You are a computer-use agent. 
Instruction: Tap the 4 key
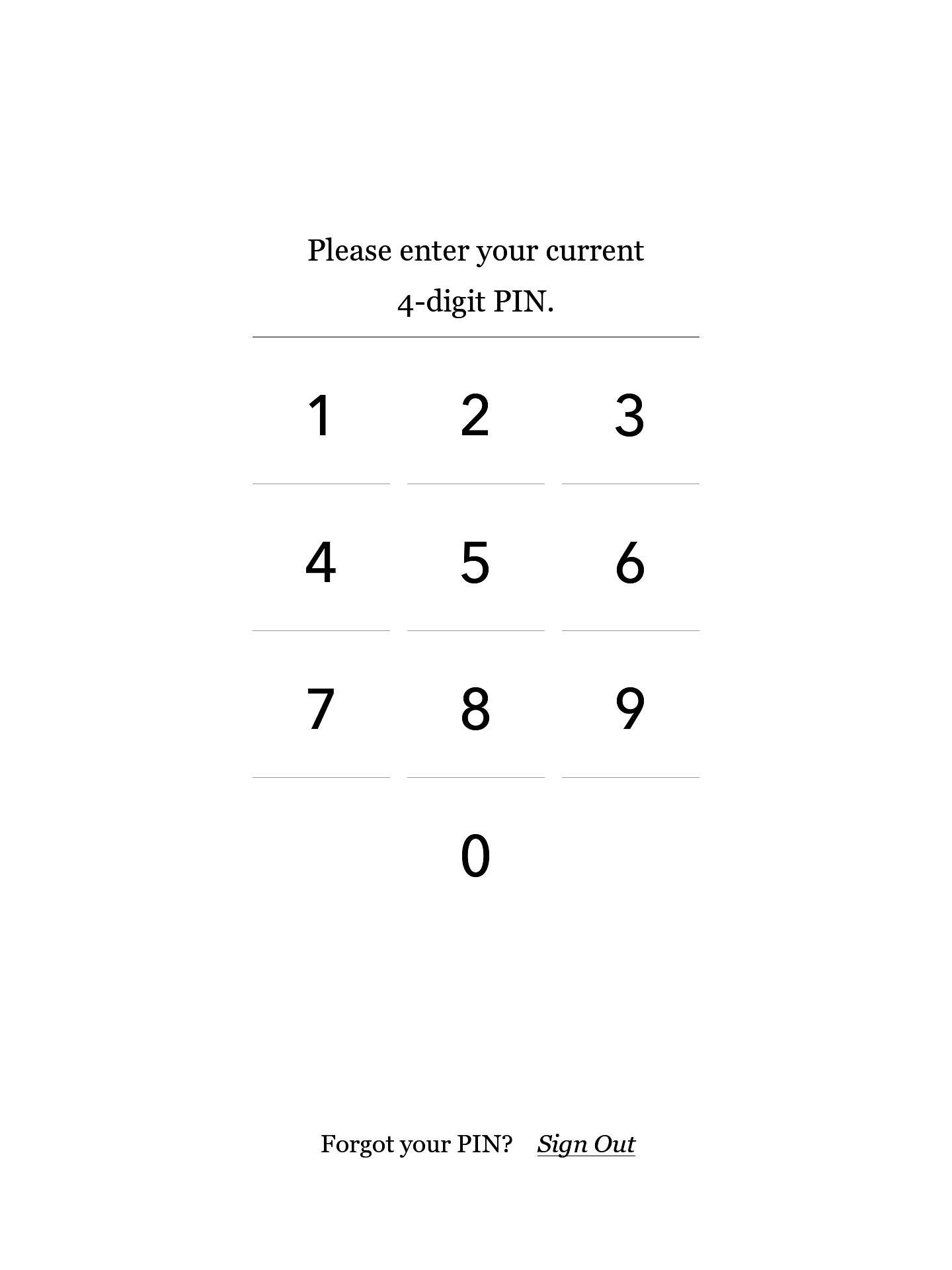[321, 562]
